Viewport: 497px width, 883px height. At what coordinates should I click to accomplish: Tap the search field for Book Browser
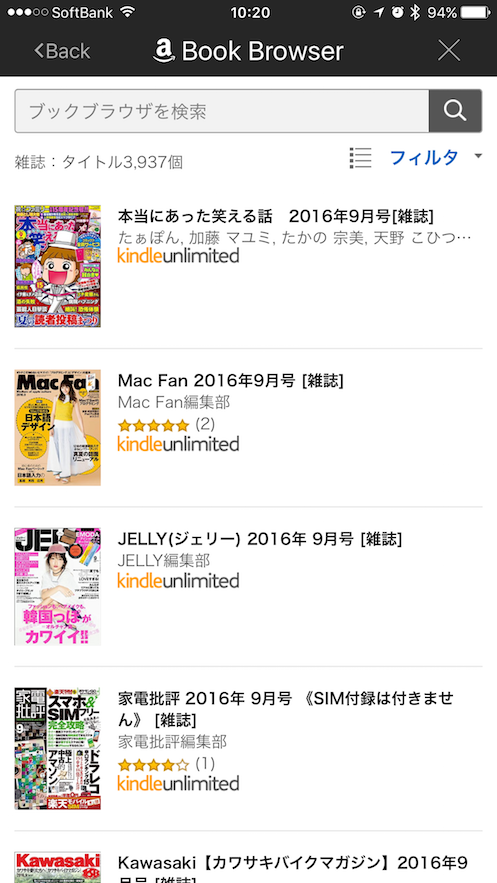[222, 111]
